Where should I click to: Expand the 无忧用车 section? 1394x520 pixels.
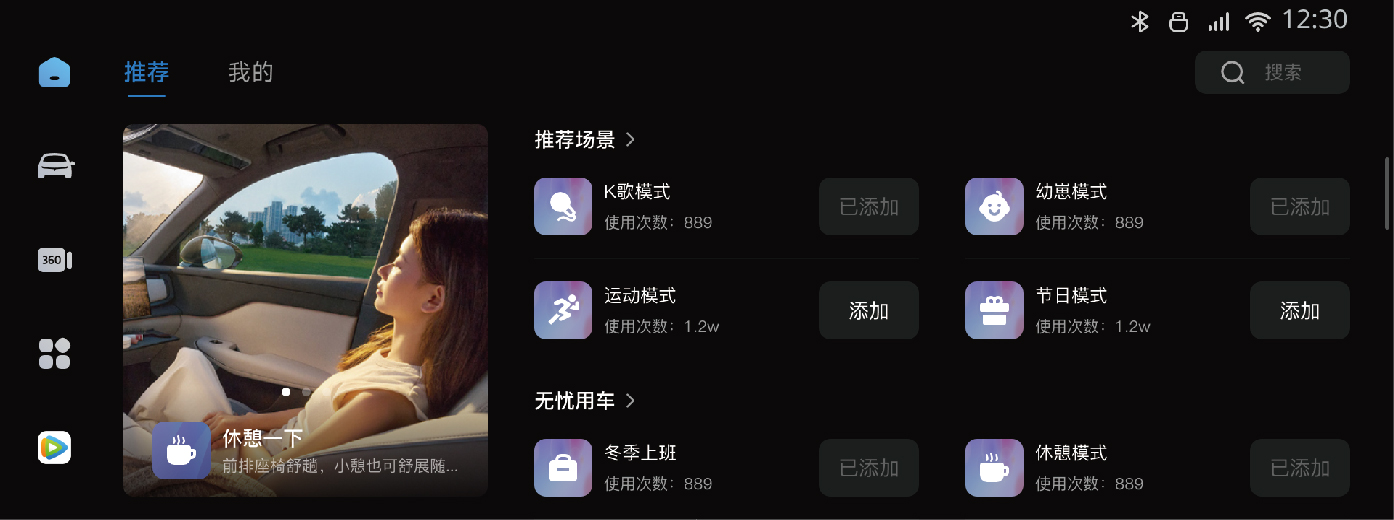pos(585,401)
